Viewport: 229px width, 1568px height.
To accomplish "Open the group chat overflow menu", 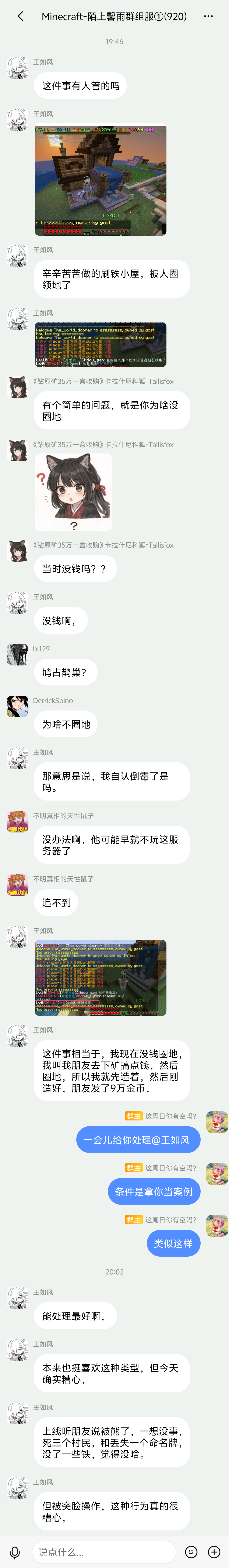I will tap(208, 16).
